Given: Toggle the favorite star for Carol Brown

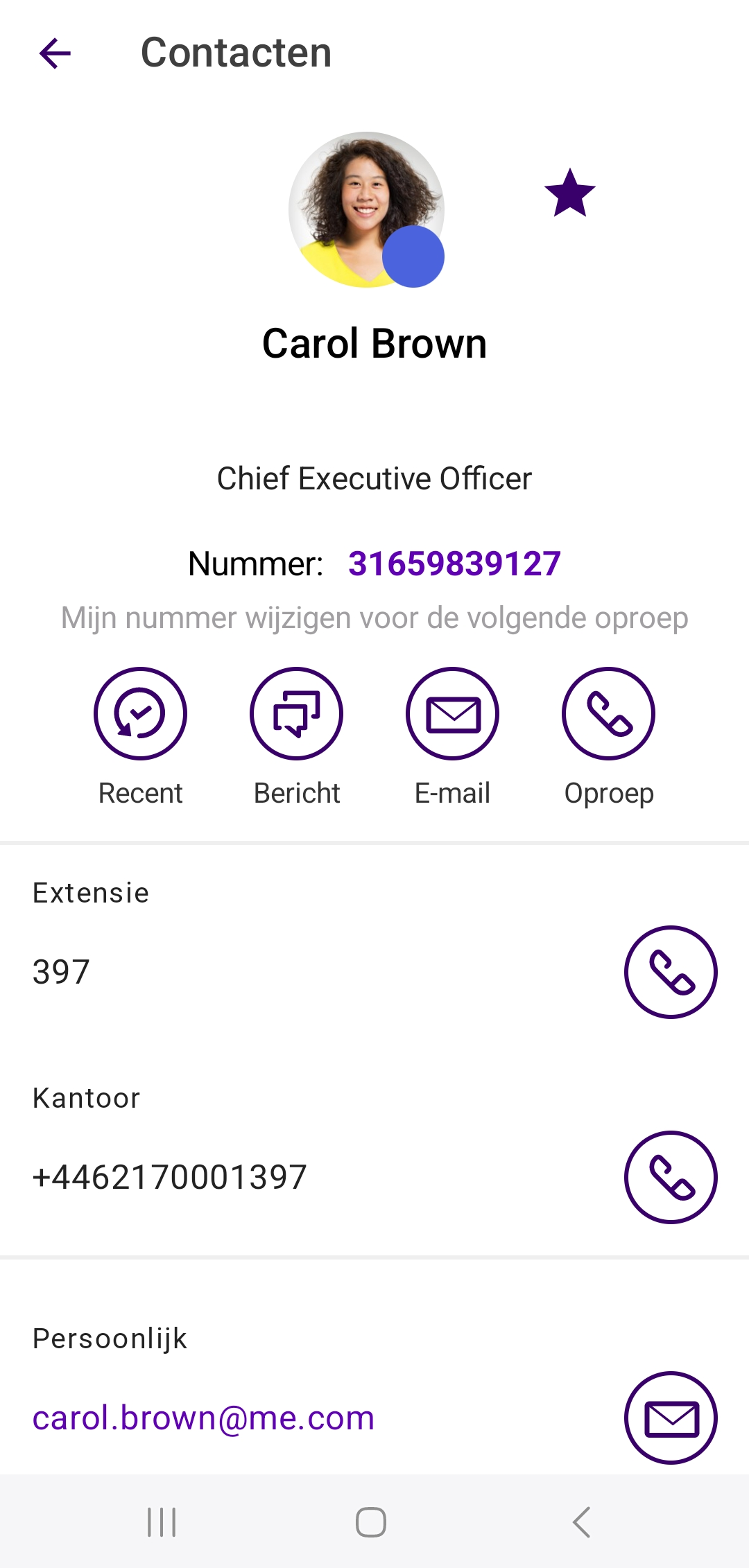Looking at the screenshot, I should tap(569, 193).
